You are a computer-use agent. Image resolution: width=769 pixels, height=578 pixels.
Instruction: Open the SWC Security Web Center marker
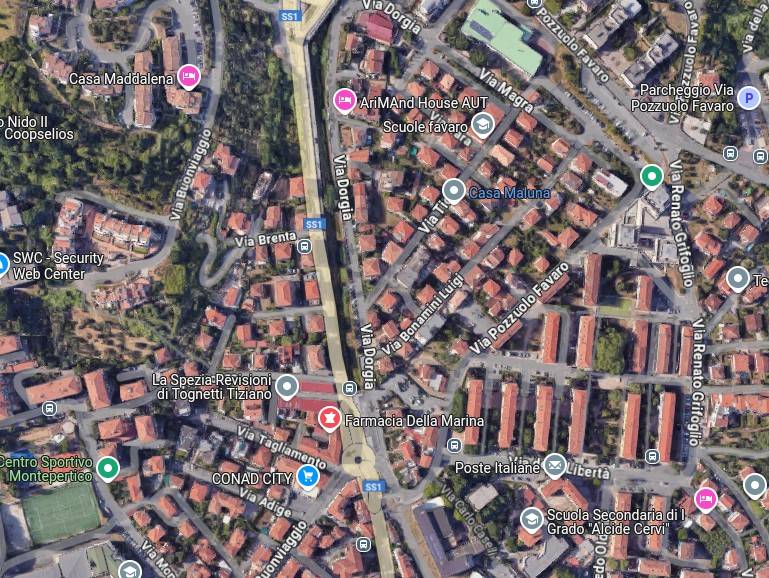[x=3, y=264]
